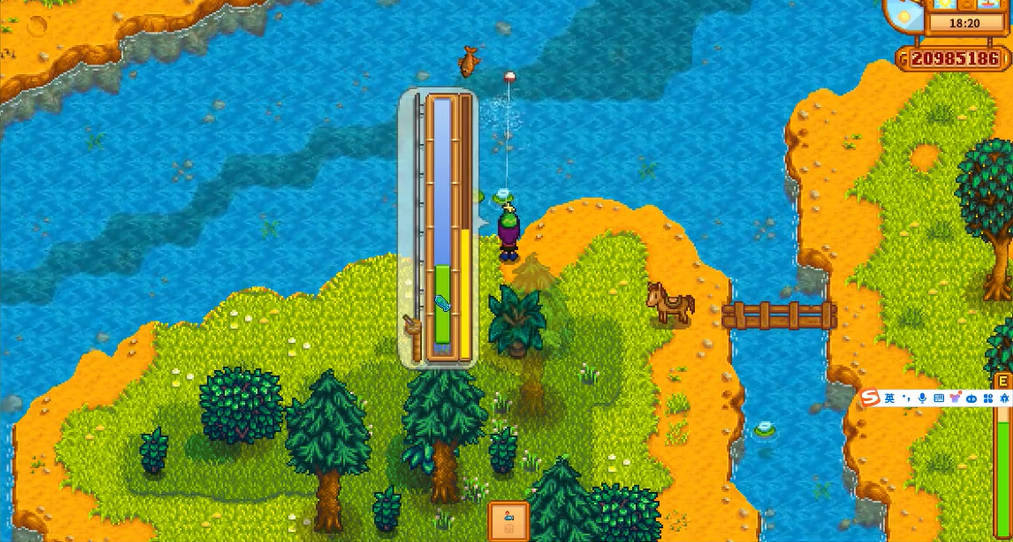Image resolution: width=1013 pixels, height=542 pixels.
Task: Start voice input with the microphone icon
Action: coord(922,398)
